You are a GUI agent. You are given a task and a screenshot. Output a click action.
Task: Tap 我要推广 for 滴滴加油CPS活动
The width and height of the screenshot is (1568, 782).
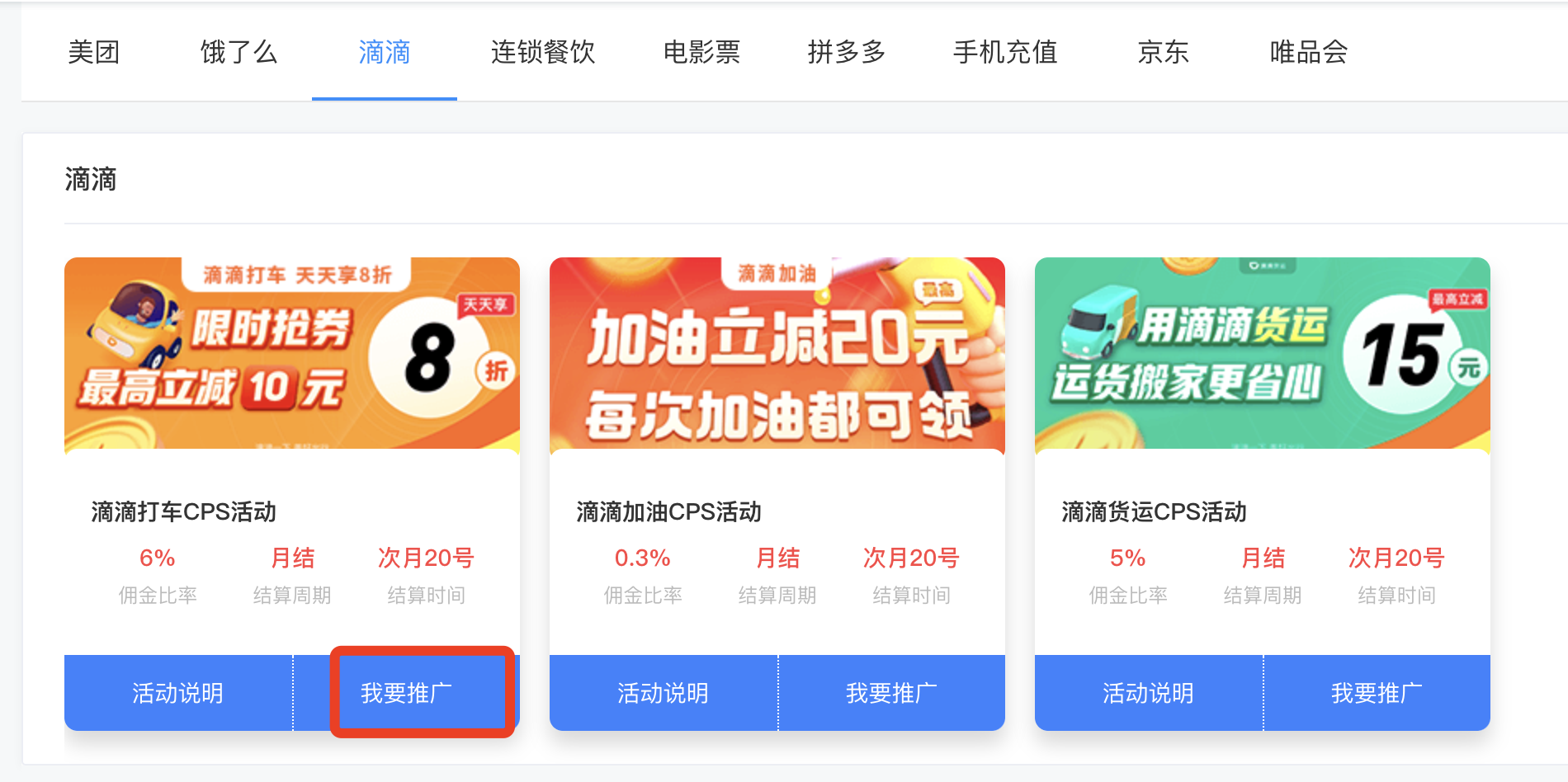[x=891, y=693]
